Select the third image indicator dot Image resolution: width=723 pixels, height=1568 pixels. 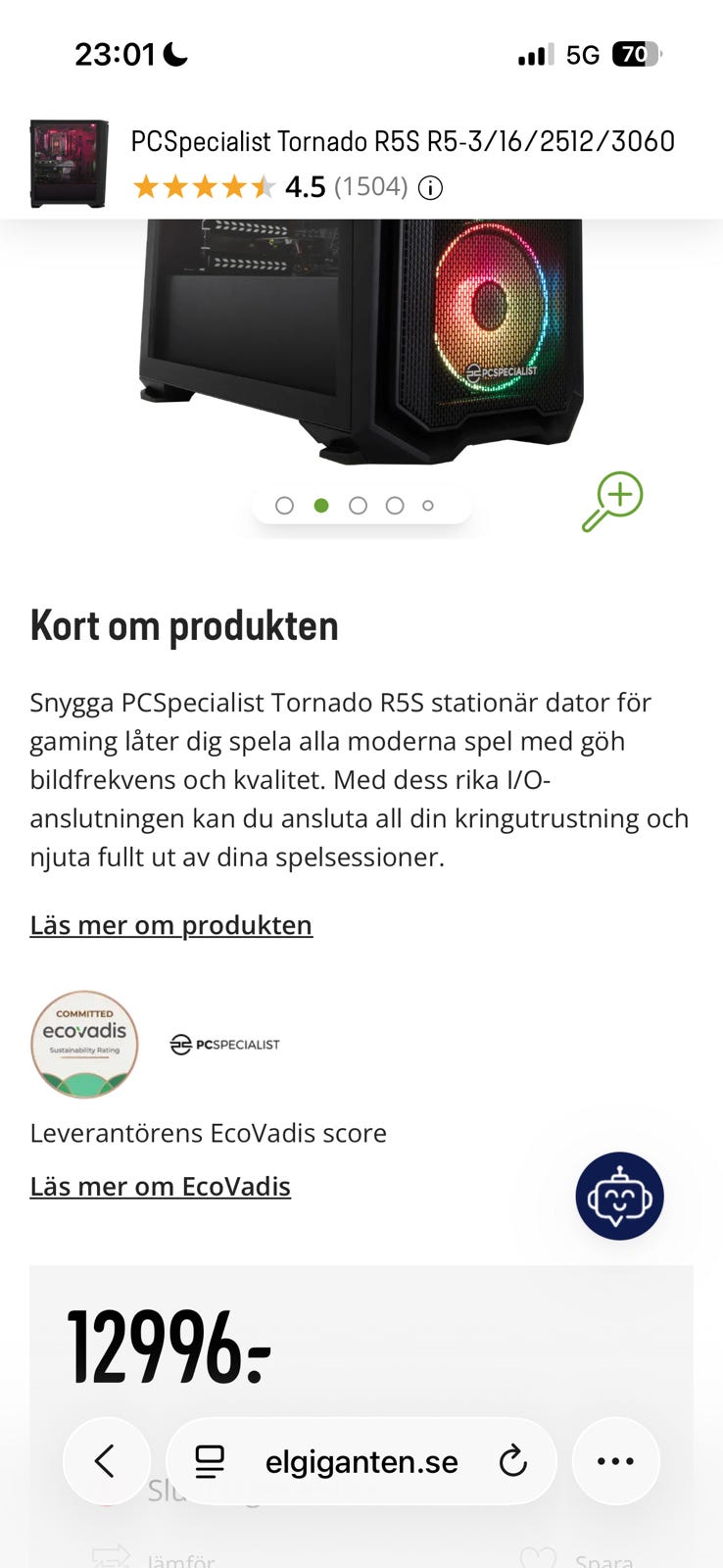click(x=359, y=506)
